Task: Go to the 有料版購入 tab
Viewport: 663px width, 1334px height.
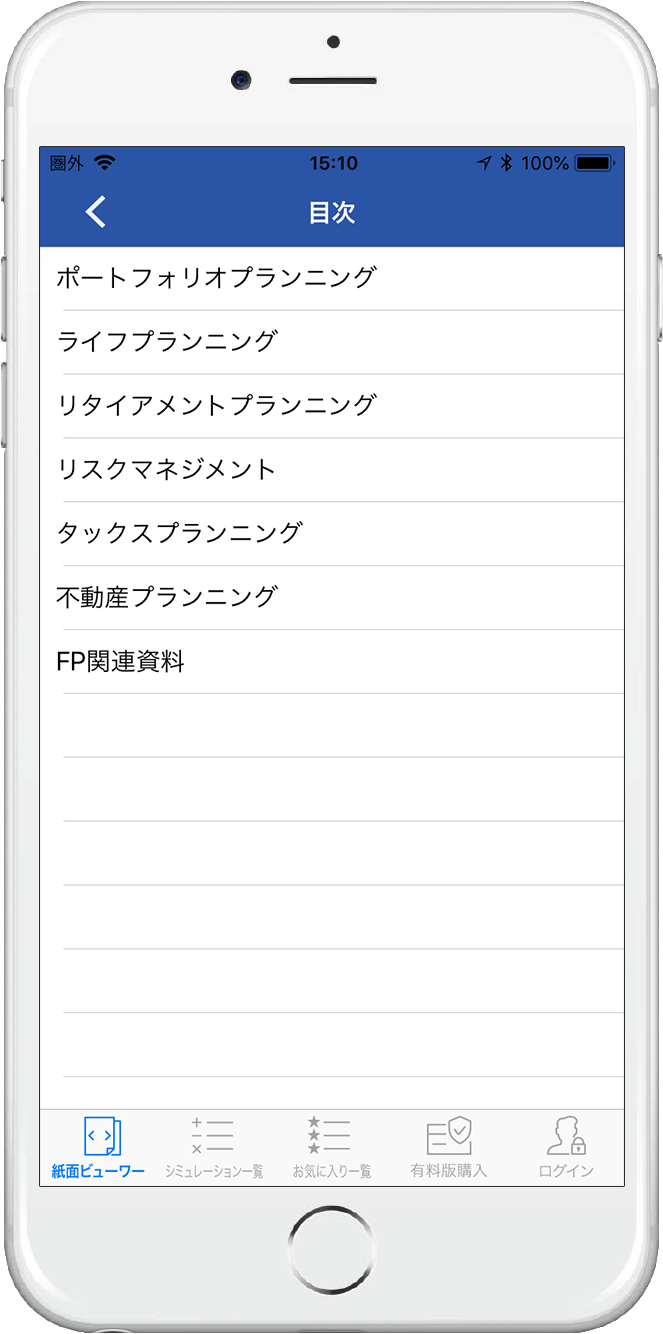Action: (x=448, y=1148)
